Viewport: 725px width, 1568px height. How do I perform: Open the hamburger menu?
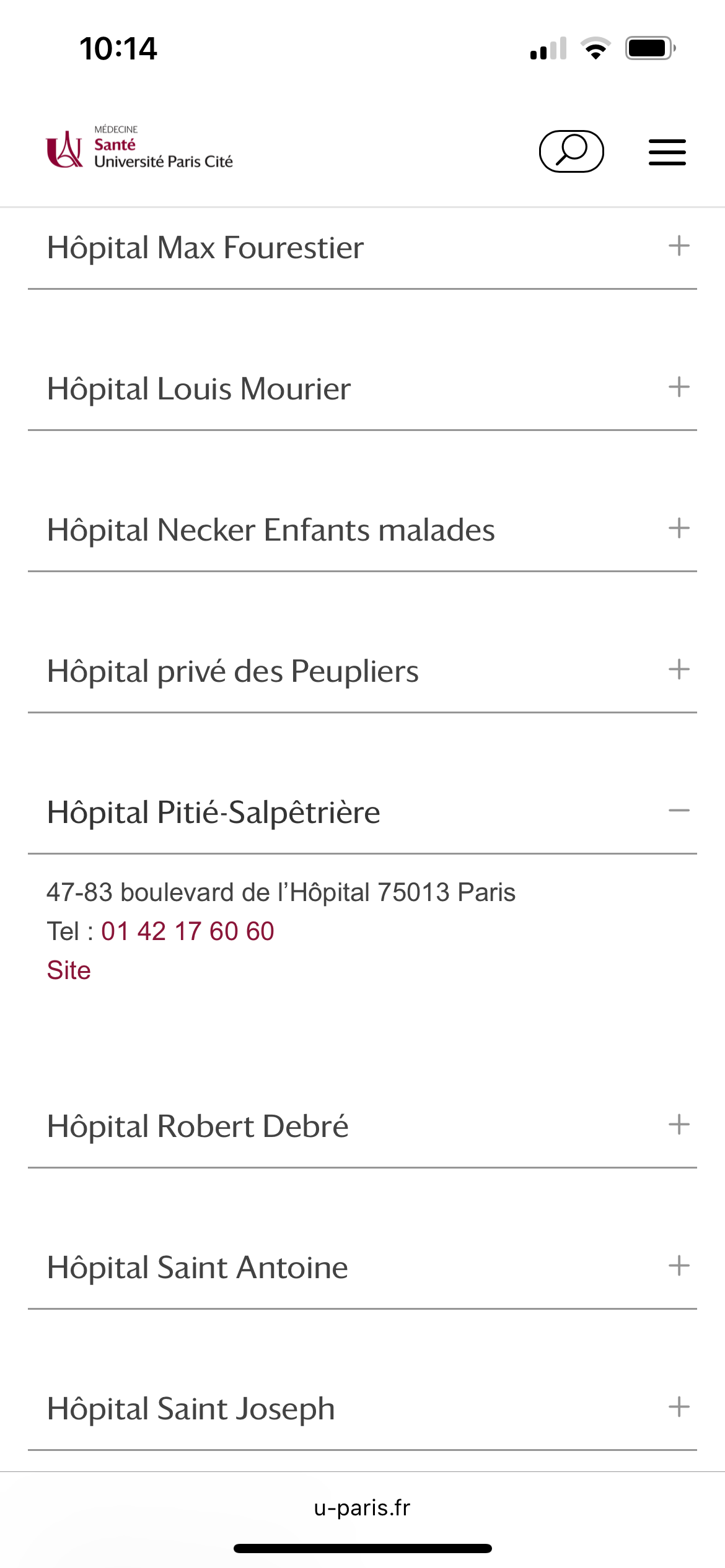[667, 152]
